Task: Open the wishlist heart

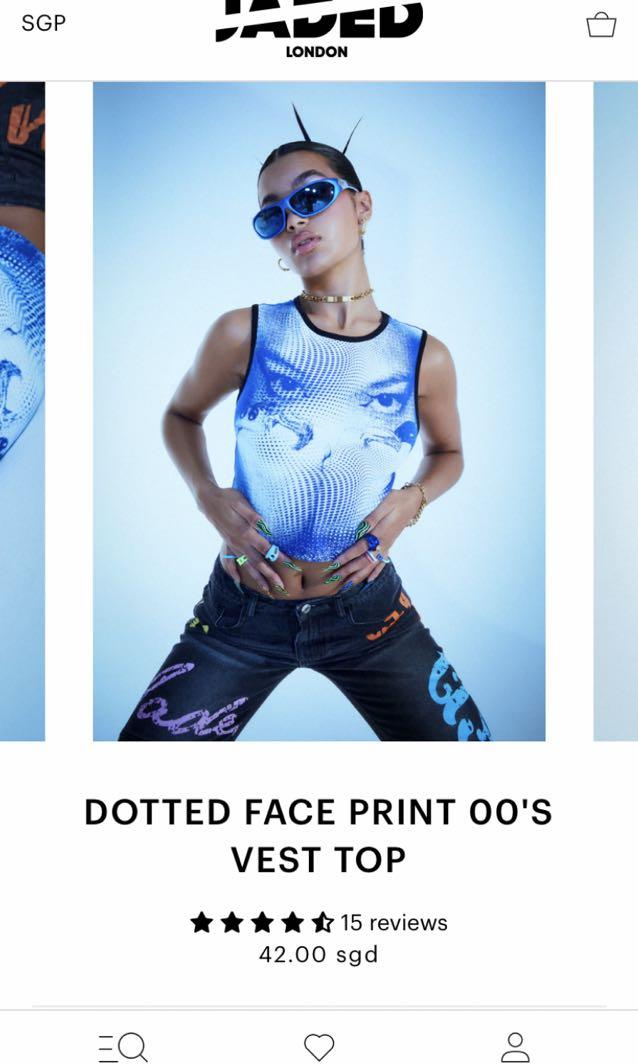Action: [x=319, y=1047]
